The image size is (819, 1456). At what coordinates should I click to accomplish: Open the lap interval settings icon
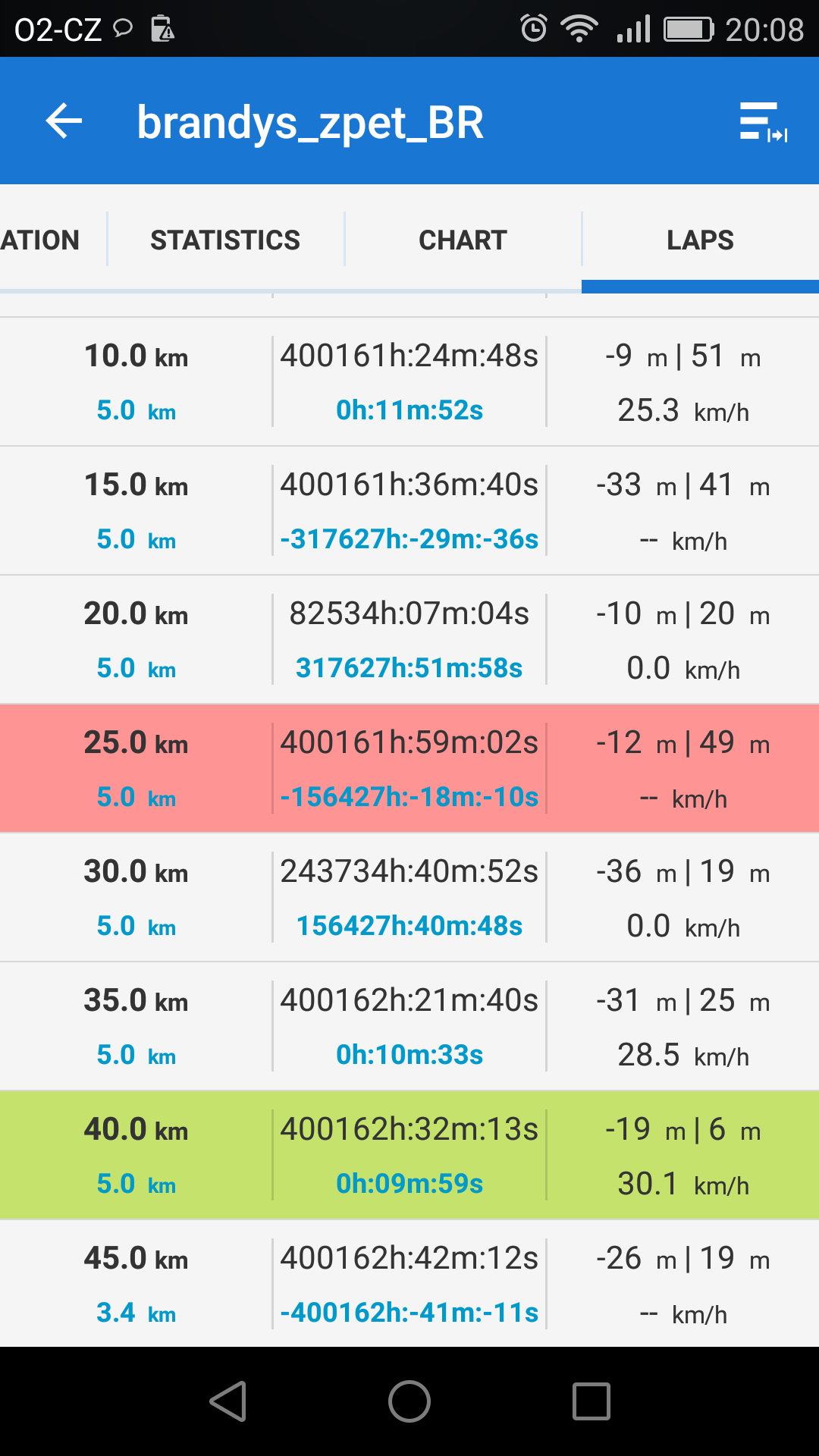point(763,121)
